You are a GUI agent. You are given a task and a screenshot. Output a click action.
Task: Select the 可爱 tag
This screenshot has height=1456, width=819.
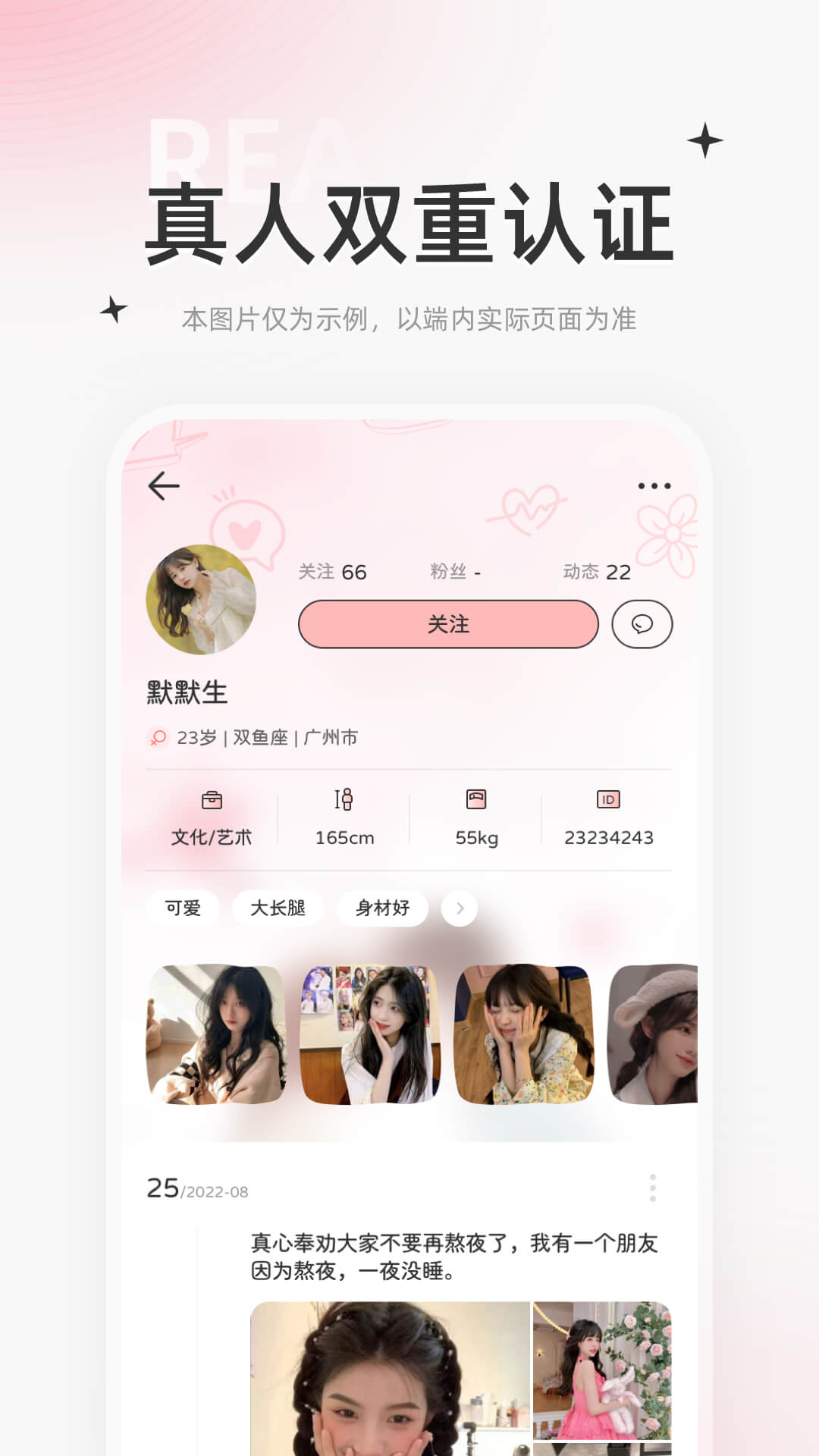click(182, 908)
